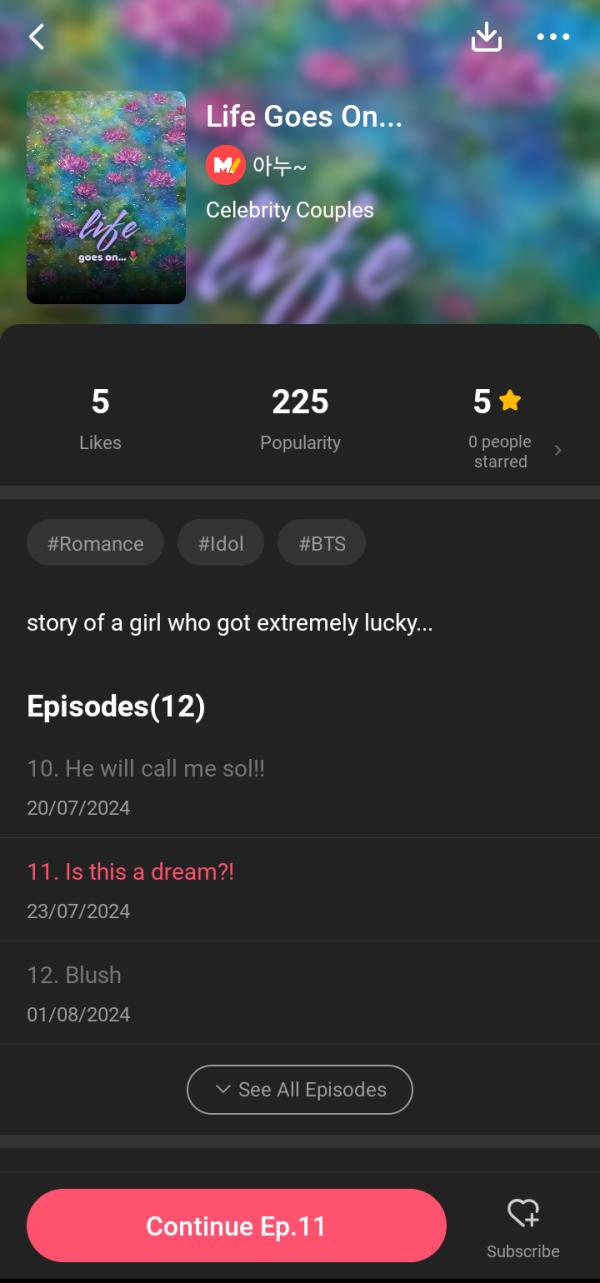Open episode 12 Blush
This screenshot has width=600, height=1283.
pos(74,975)
